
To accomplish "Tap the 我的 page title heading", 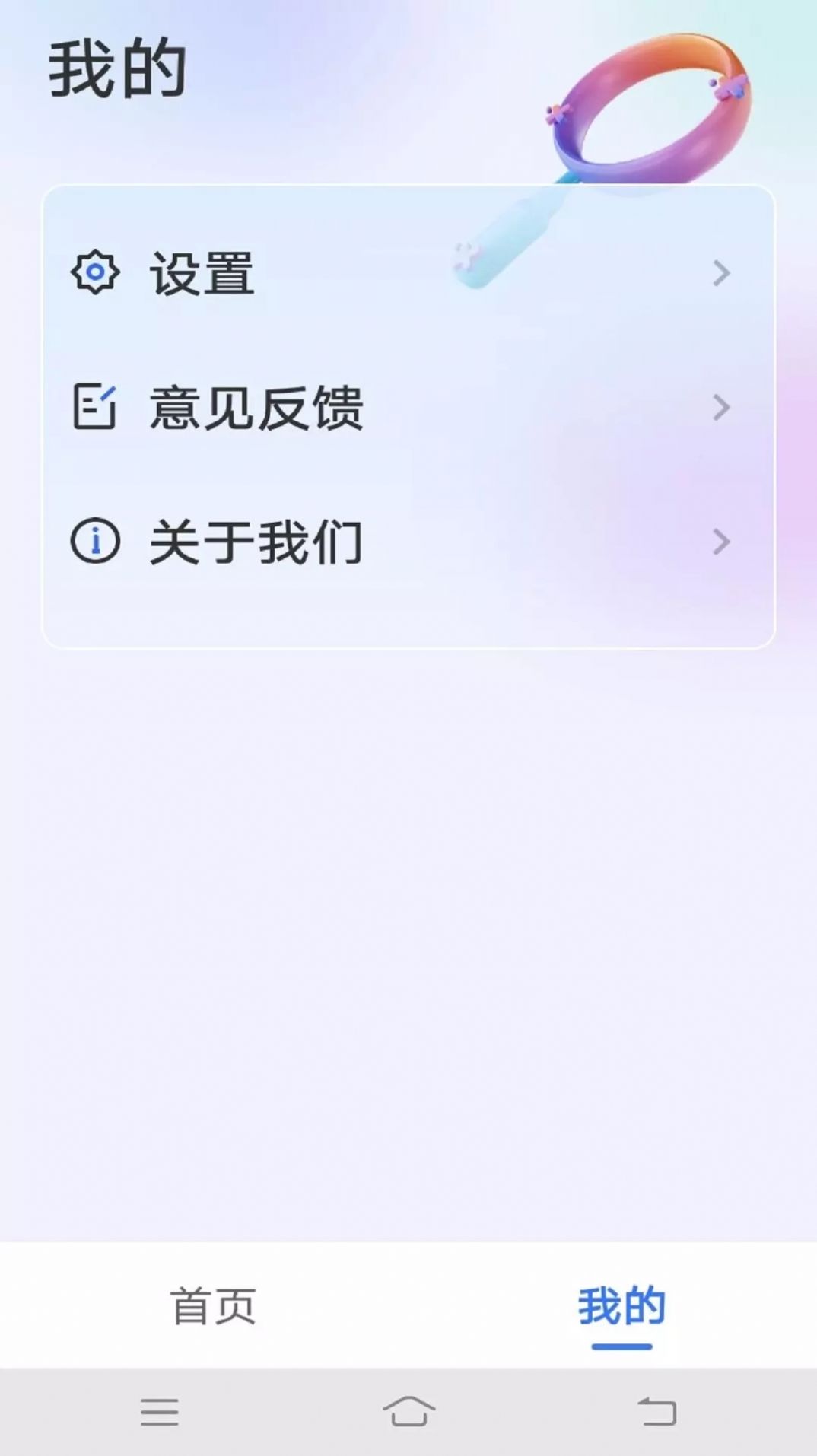I will tap(118, 68).
